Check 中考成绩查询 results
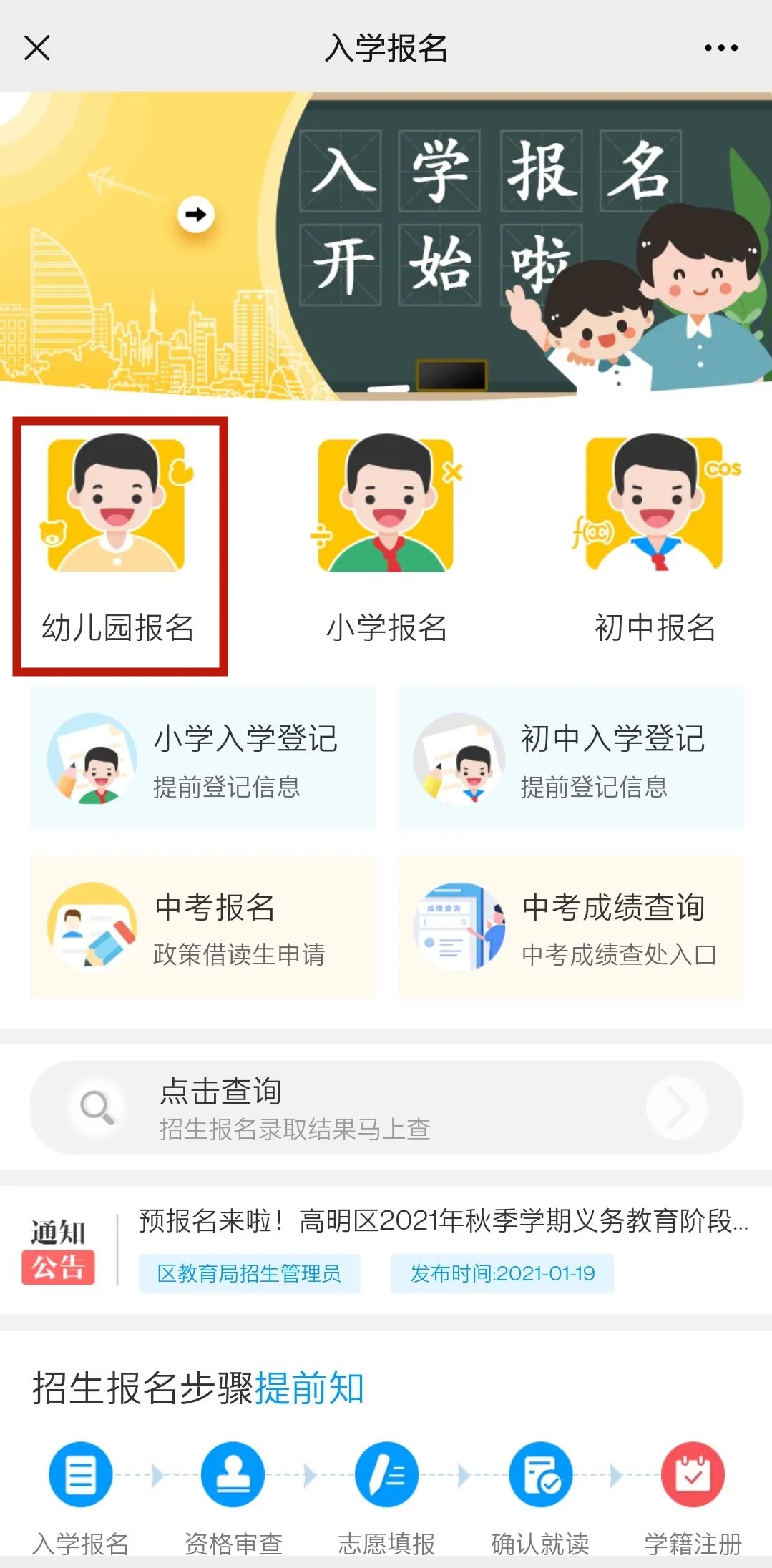772x1568 pixels. (570, 927)
